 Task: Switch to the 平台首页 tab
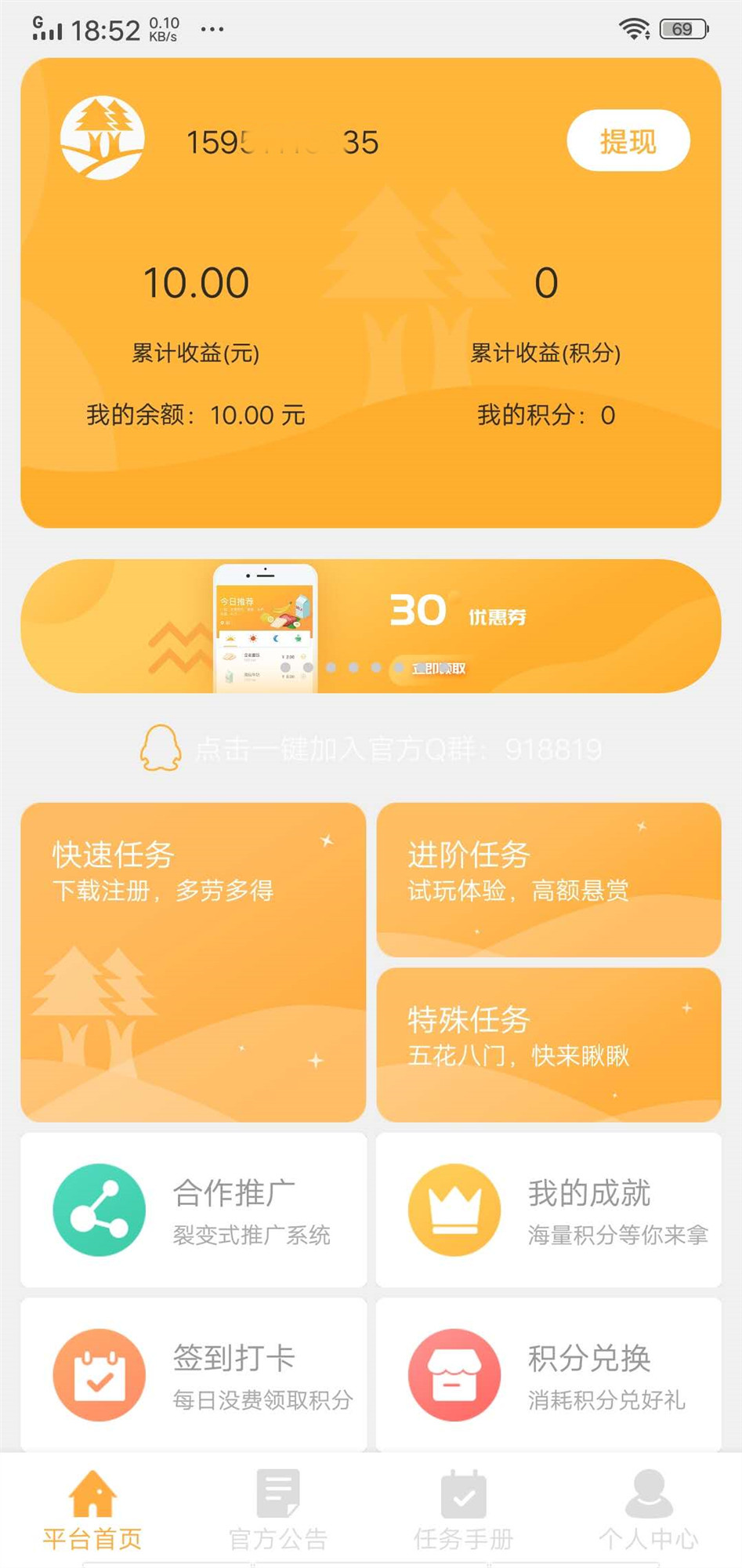tap(92, 1513)
